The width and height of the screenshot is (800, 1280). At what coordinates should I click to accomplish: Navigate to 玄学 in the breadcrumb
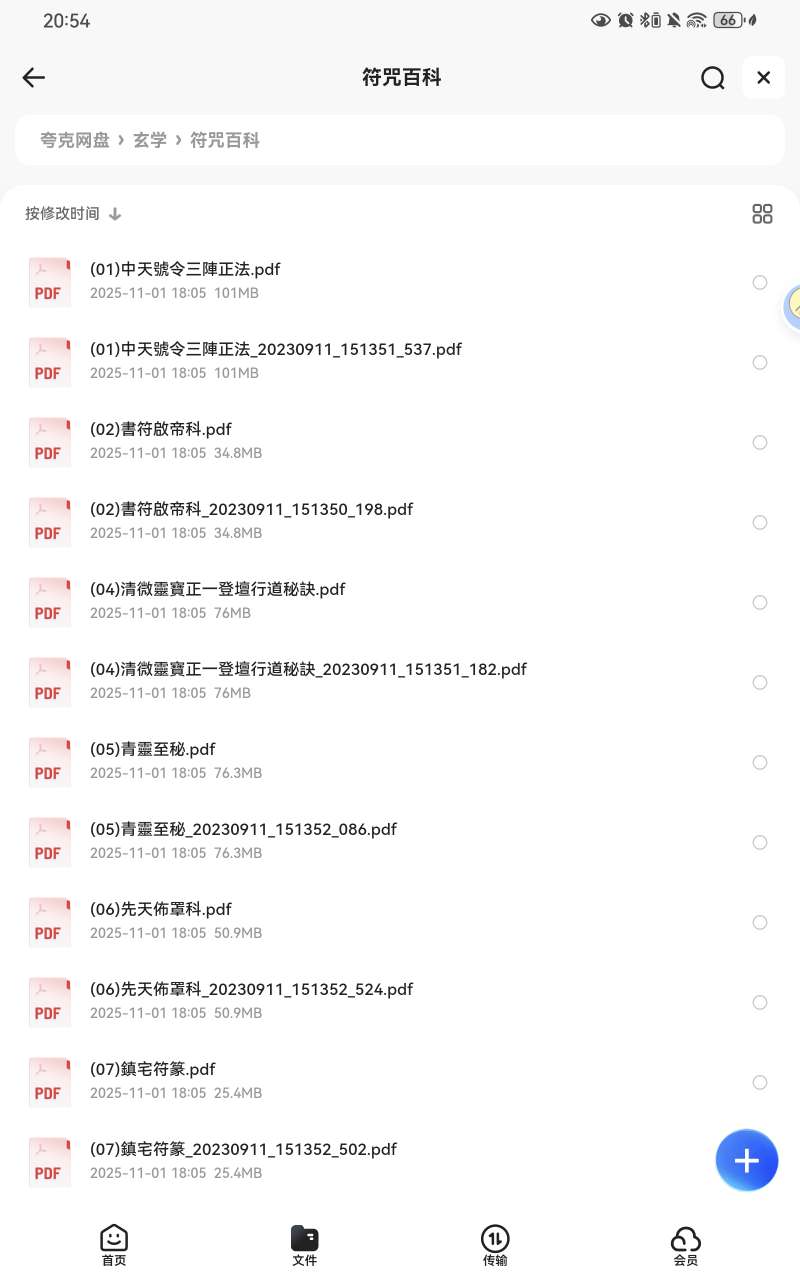tap(150, 140)
